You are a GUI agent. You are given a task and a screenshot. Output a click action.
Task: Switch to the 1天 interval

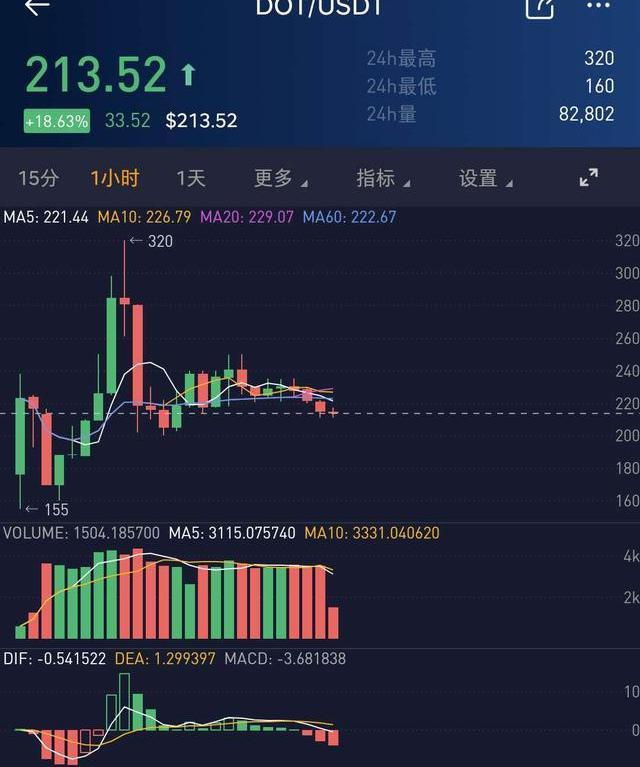[x=190, y=178]
